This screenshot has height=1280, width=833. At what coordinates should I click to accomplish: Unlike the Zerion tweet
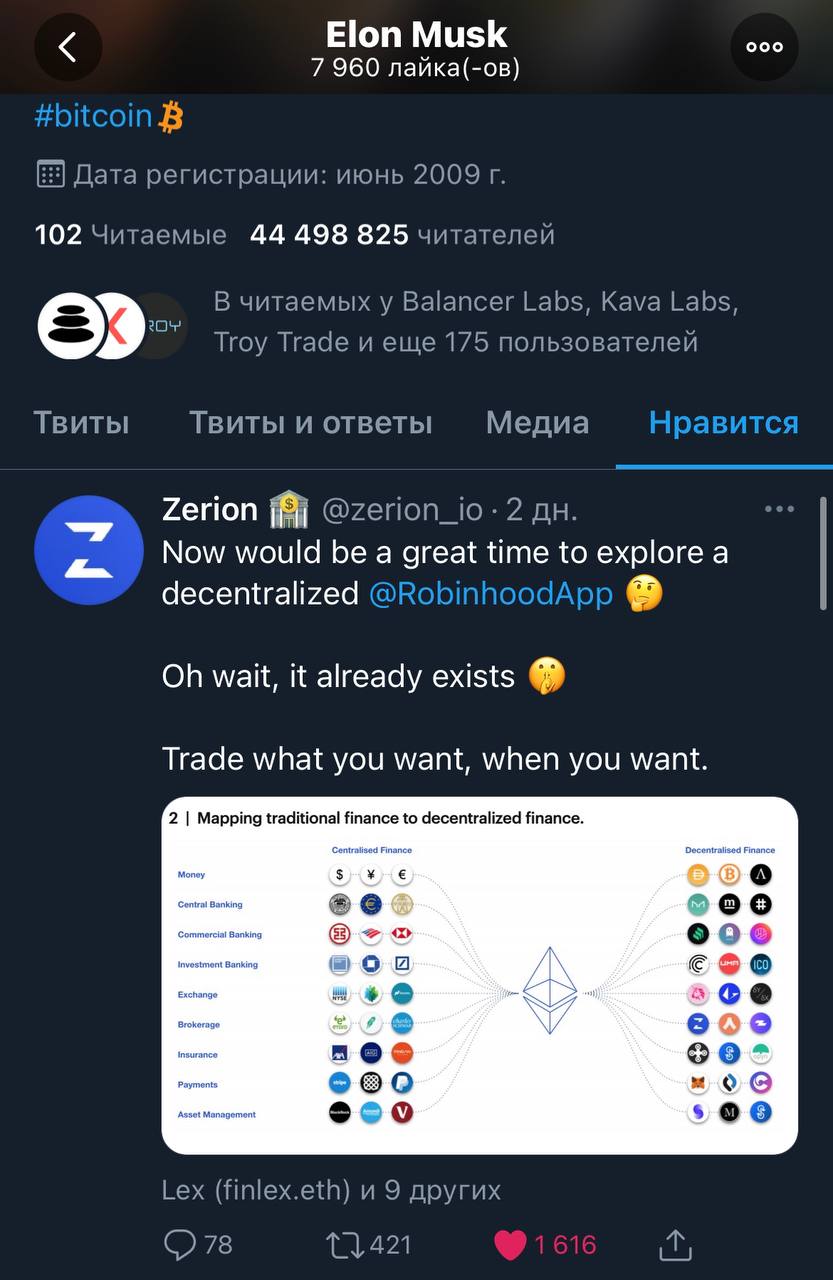pyautogui.click(x=511, y=1245)
